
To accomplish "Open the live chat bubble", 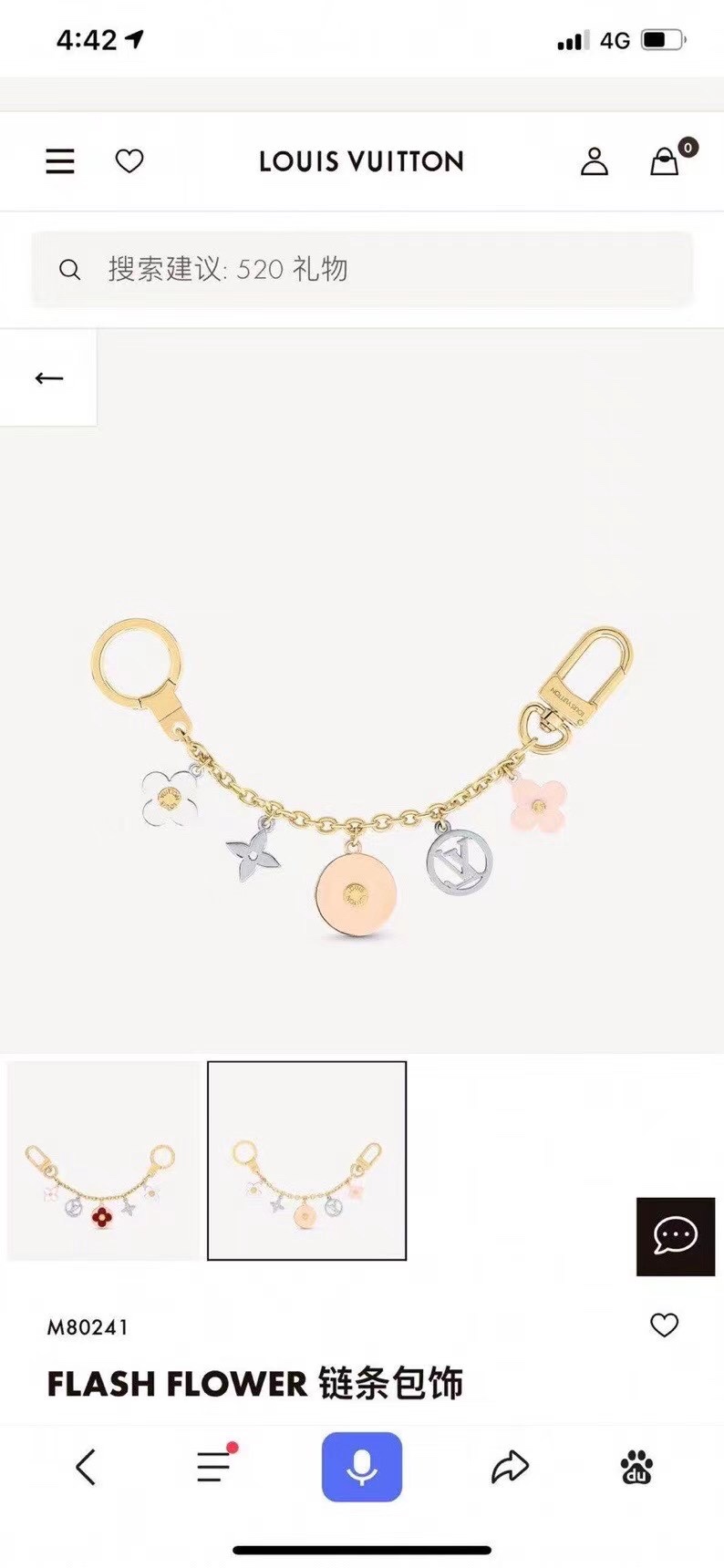I will [x=675, y=1236].
